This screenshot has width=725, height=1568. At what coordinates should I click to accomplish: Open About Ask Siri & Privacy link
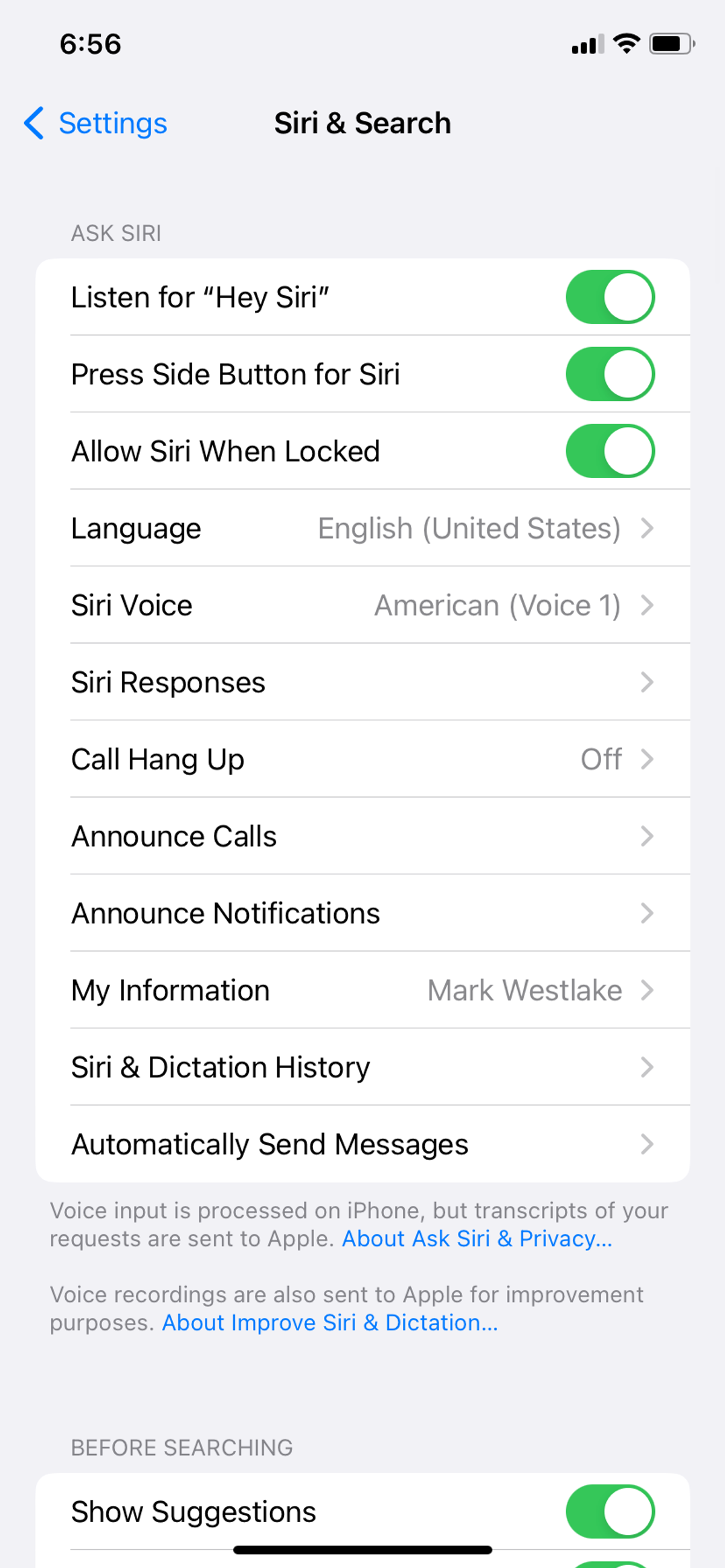click(x=477, y=1239)
